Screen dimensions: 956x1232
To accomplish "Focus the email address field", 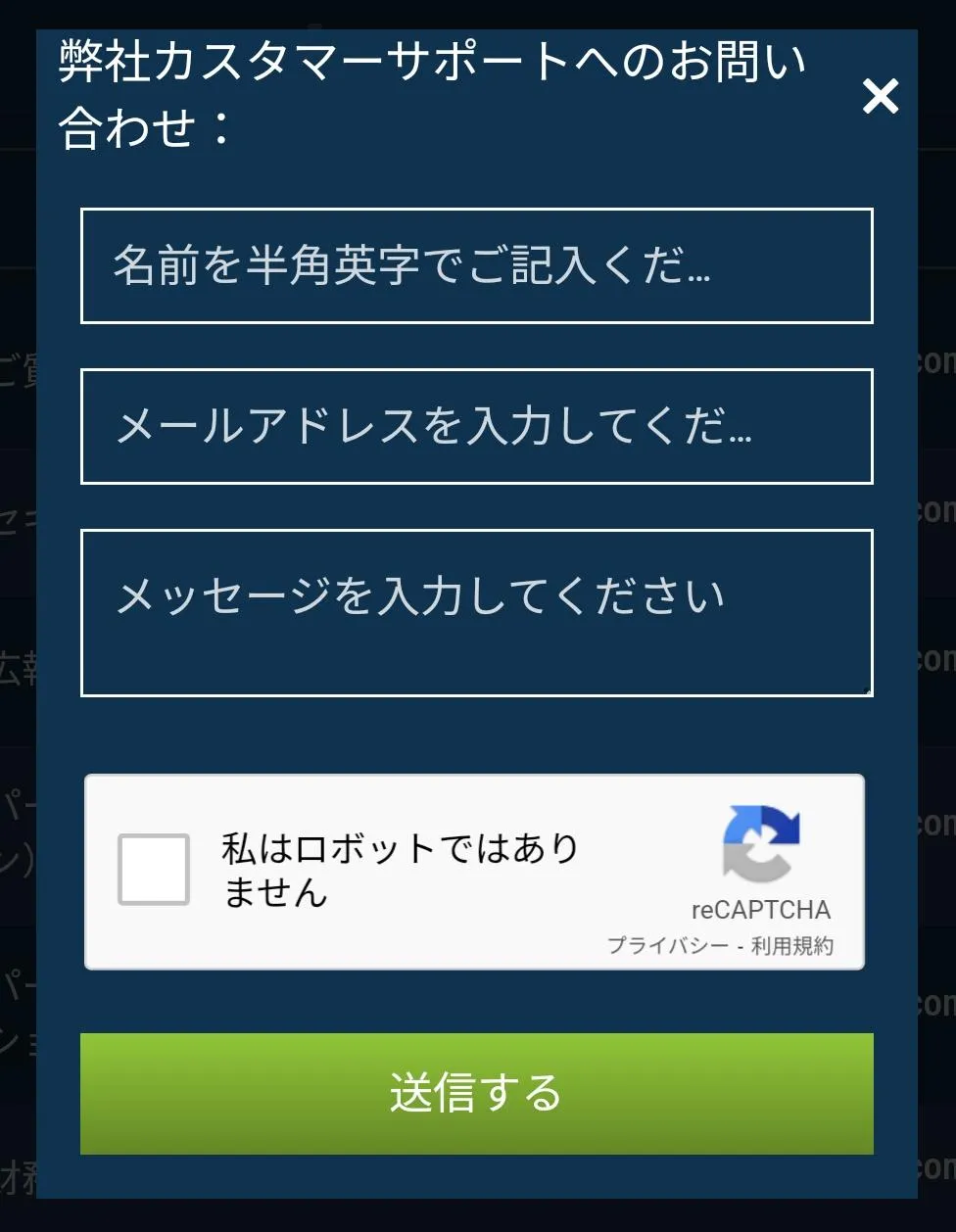I will [476, 426].
